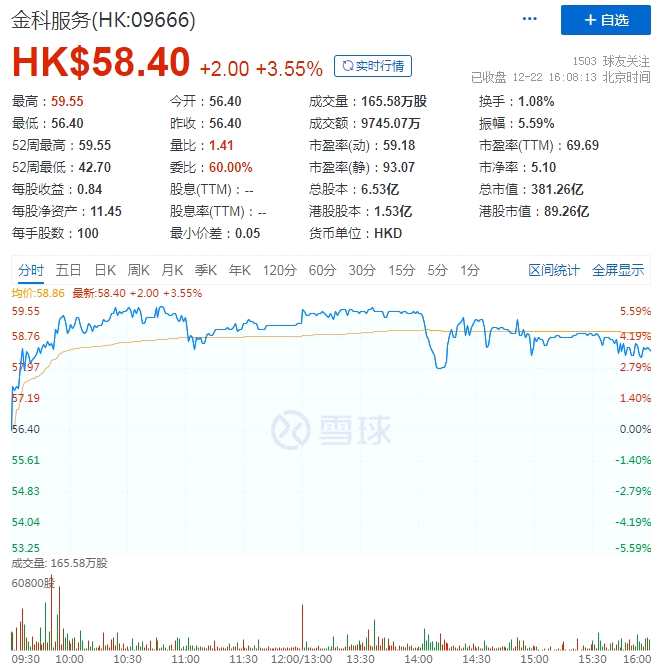This screenshot has width=667, height=672.
Task: Select the 周K chart tab
Action: [x=139, y=270]
